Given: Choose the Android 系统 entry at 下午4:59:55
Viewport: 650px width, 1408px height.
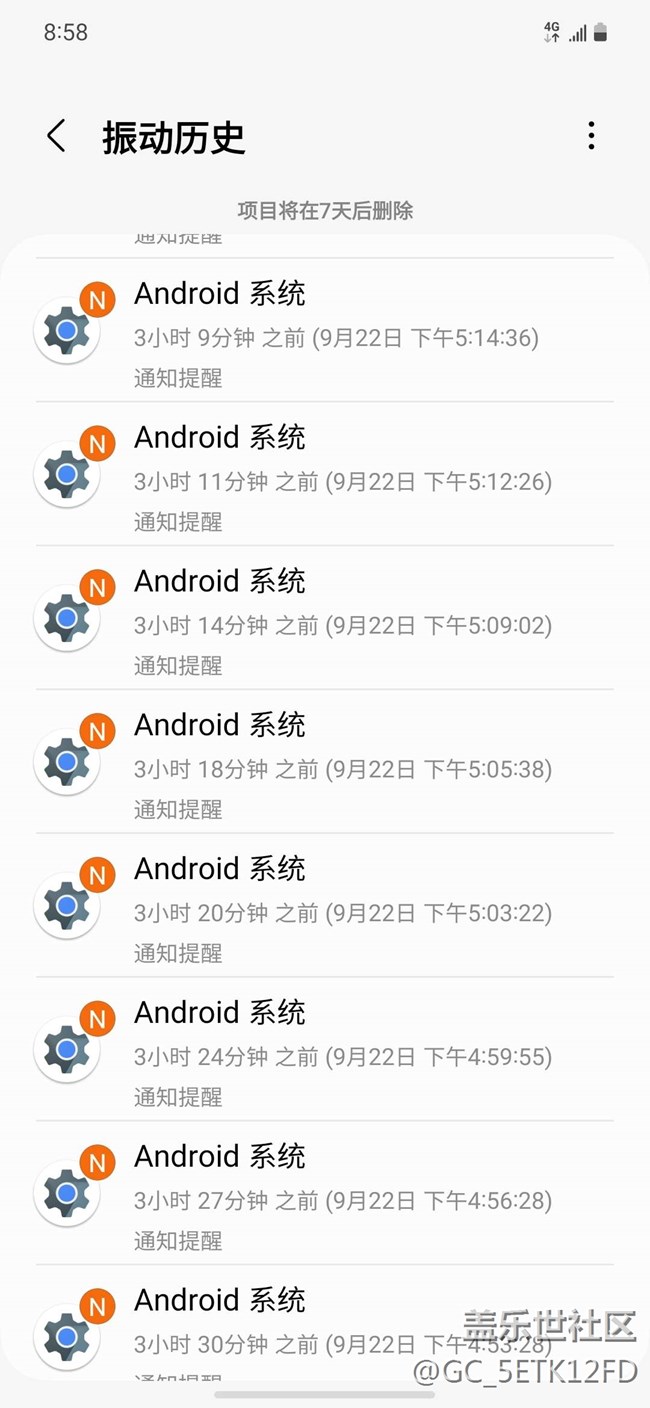Looking at the screenshot, I should (324, 1053).
